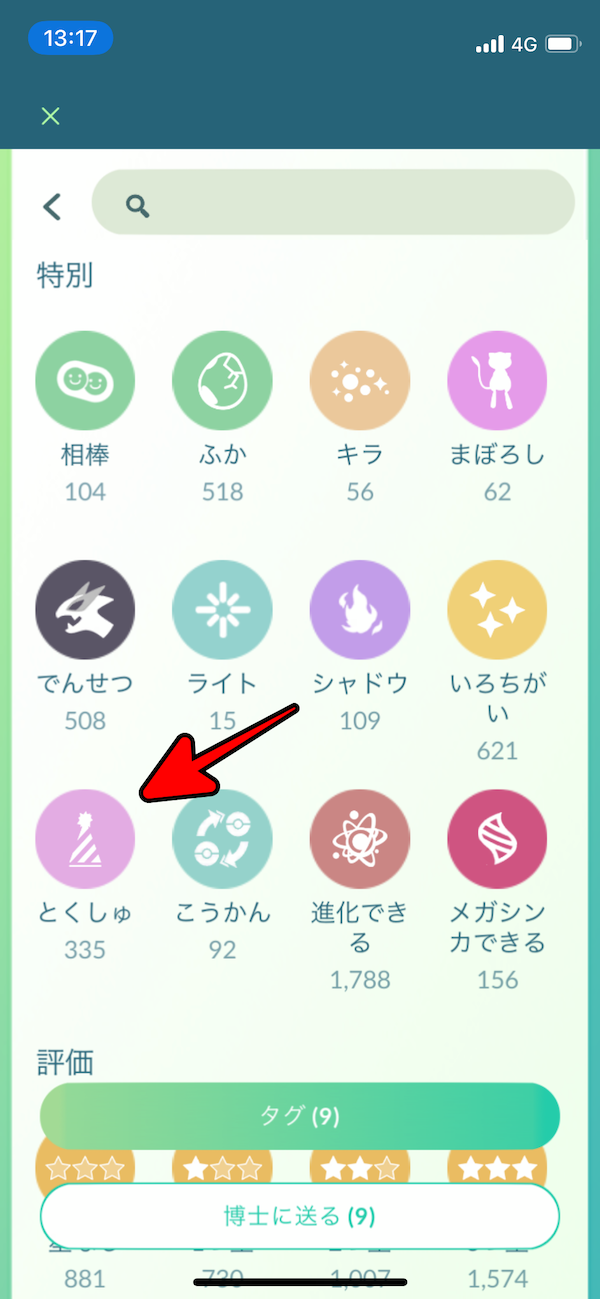Pick the まぼろし mythical filter

pos(497,383)
